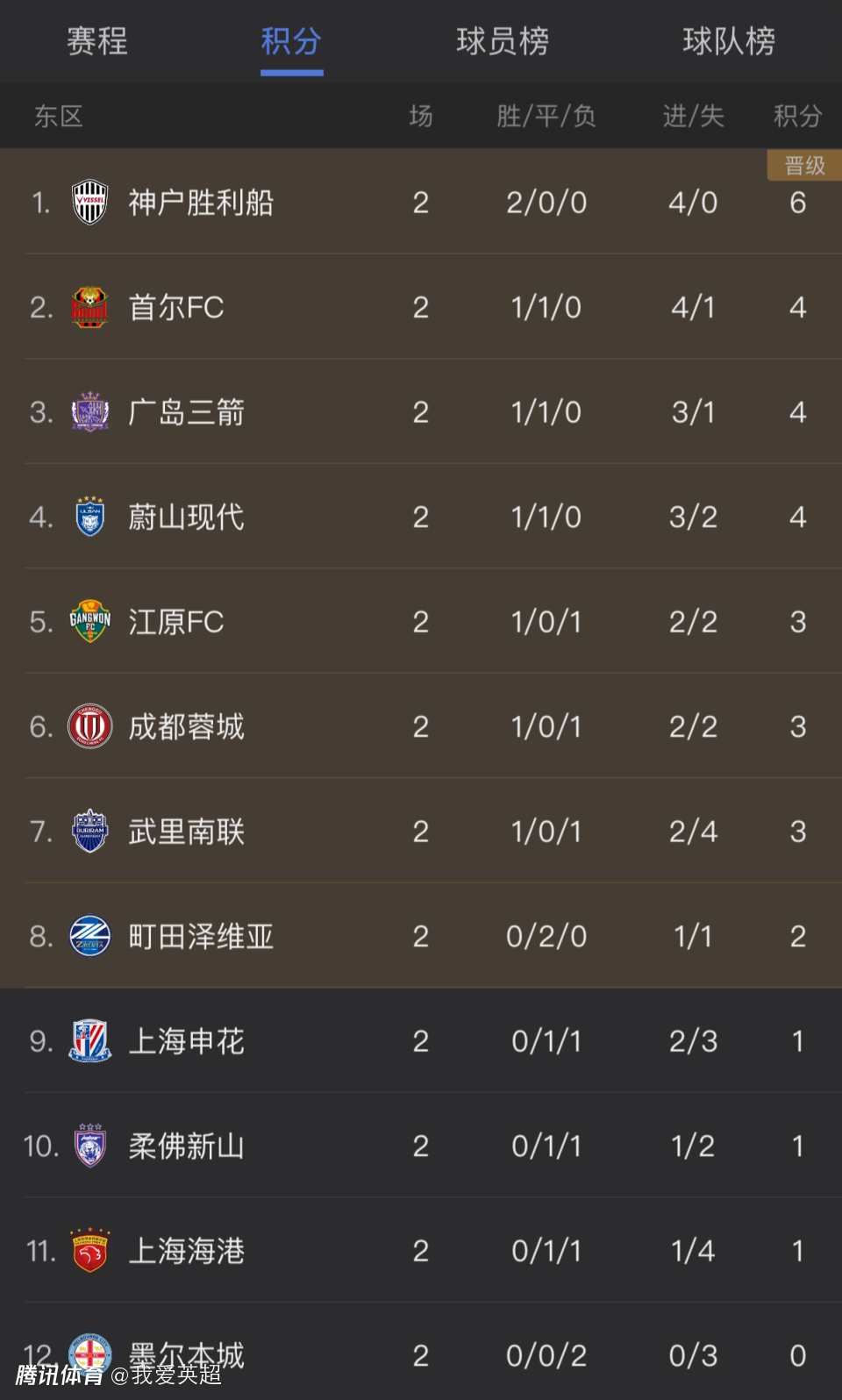This screenshot has height=1400, width=842.
Task: Go to the 球队榜 tab
Action: [729, 41]
